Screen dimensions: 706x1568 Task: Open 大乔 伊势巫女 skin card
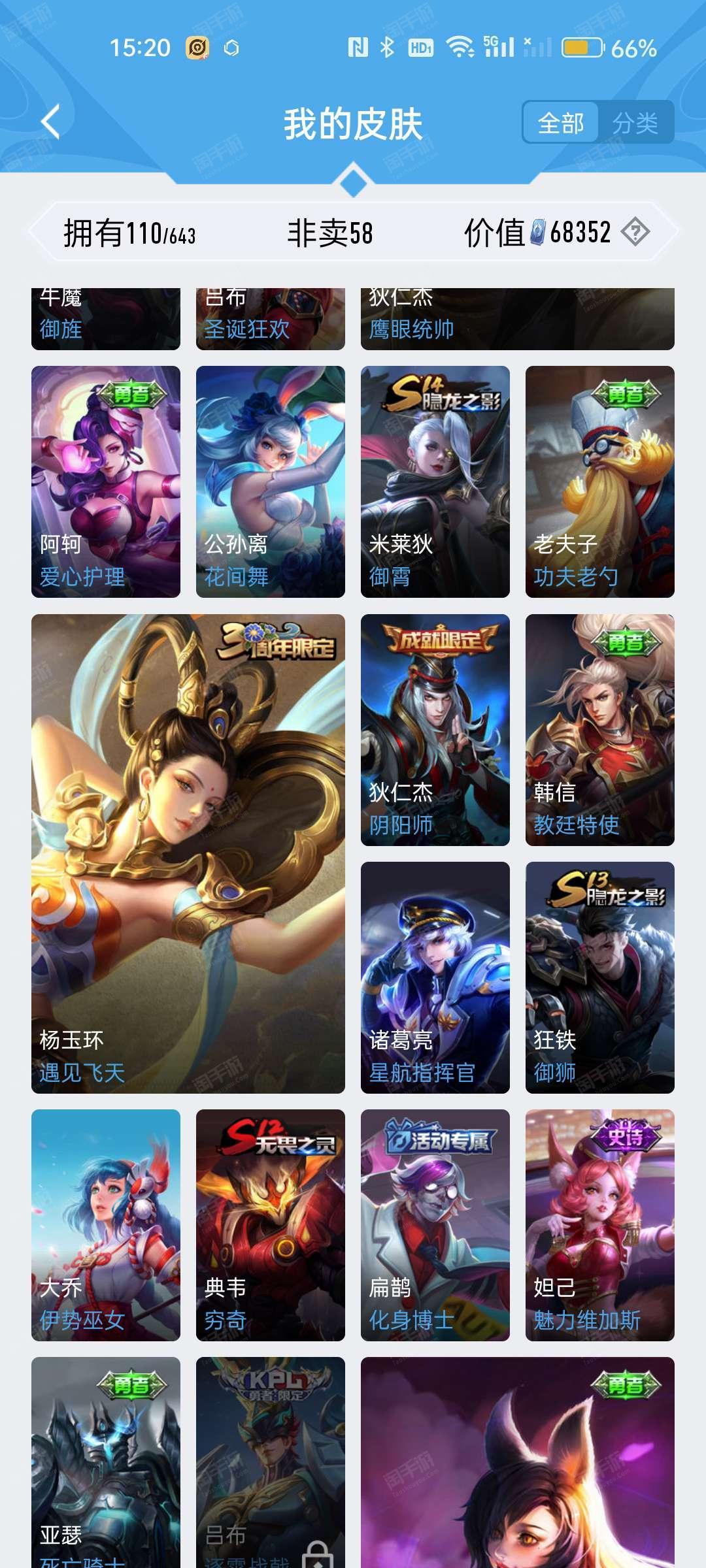106,1225
